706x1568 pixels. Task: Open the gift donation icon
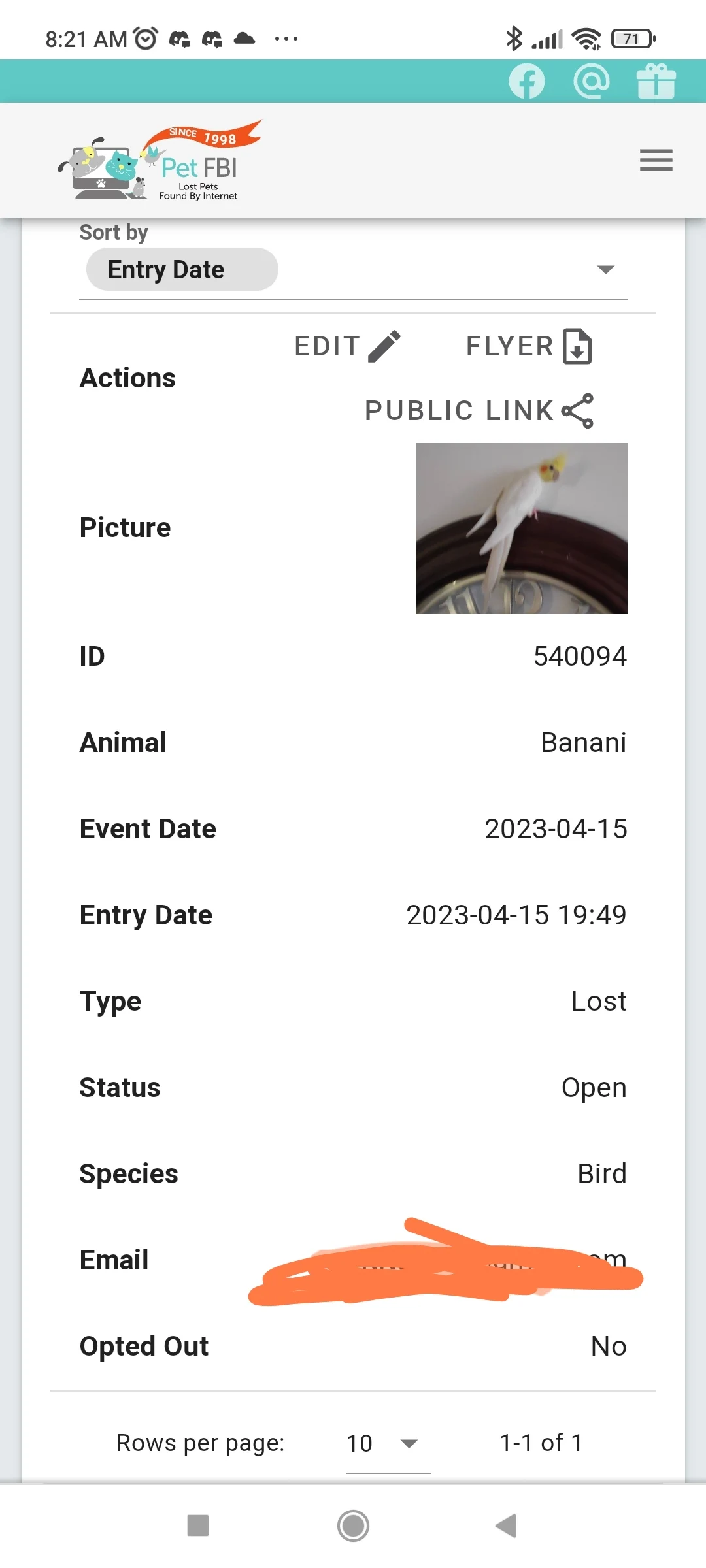point(656,82)
